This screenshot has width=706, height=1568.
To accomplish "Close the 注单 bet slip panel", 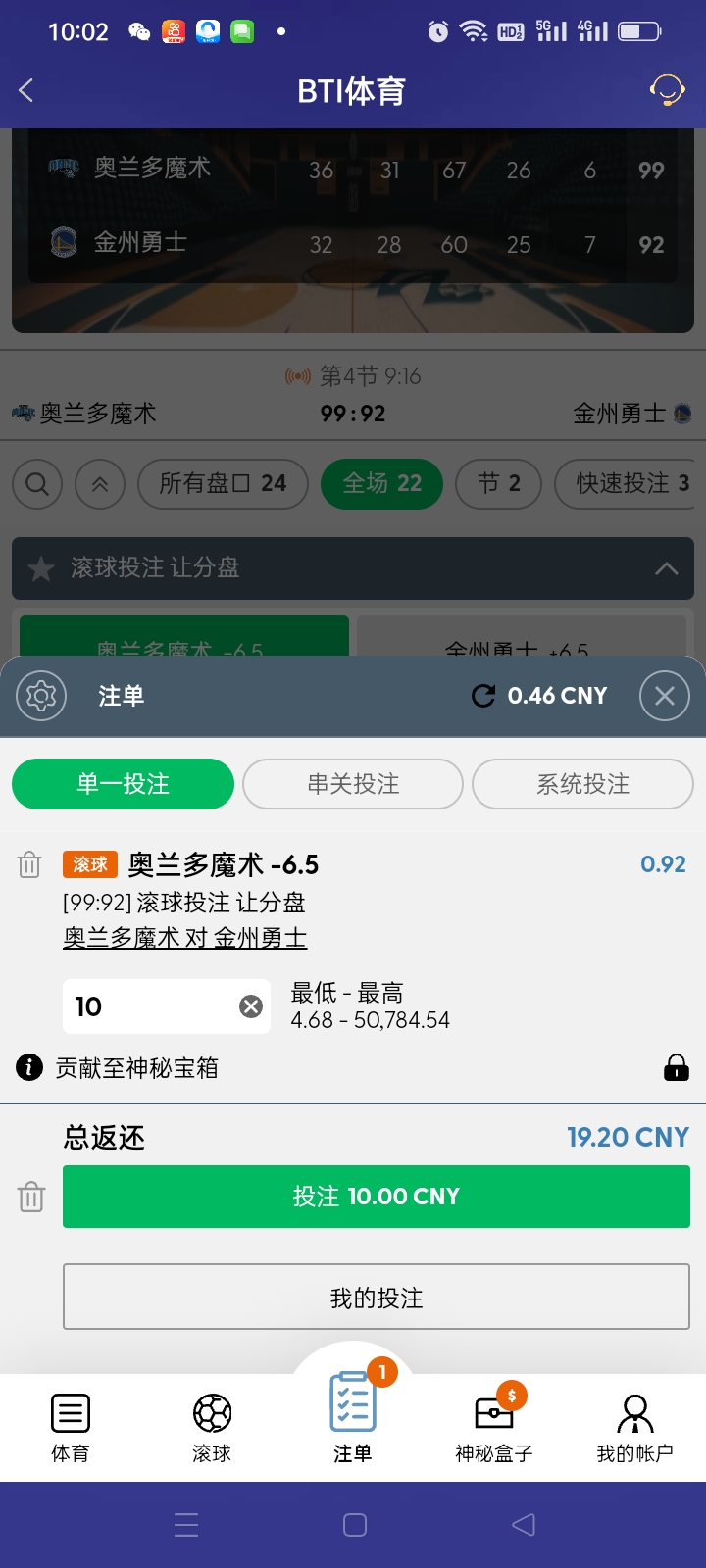I will tap(664, 696).
